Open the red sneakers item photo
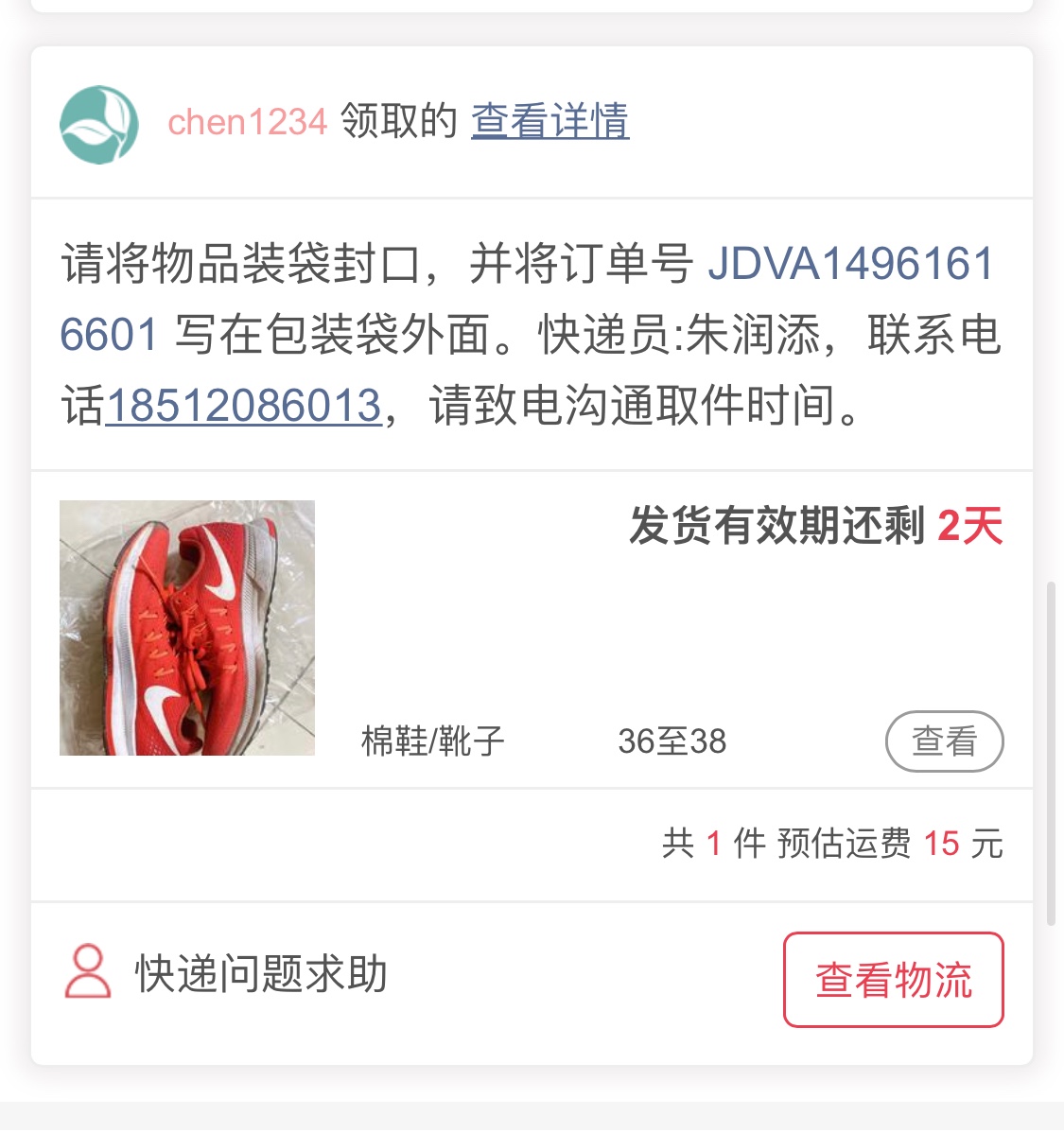This screenshot has width=1064, height=1133. point(187,628)
